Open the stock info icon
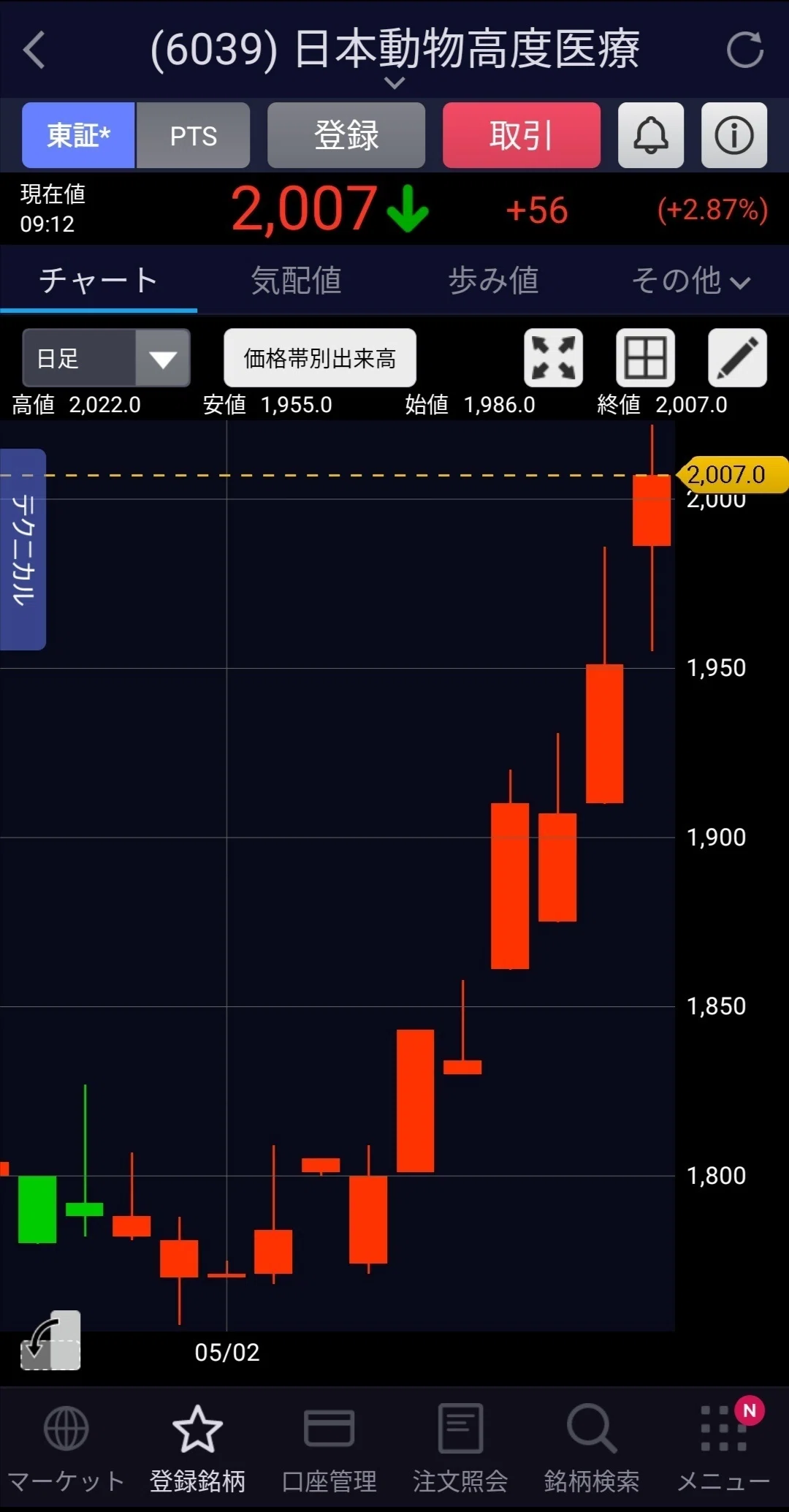The width and height of the screenshot is (789, 1512). point(734,135)
